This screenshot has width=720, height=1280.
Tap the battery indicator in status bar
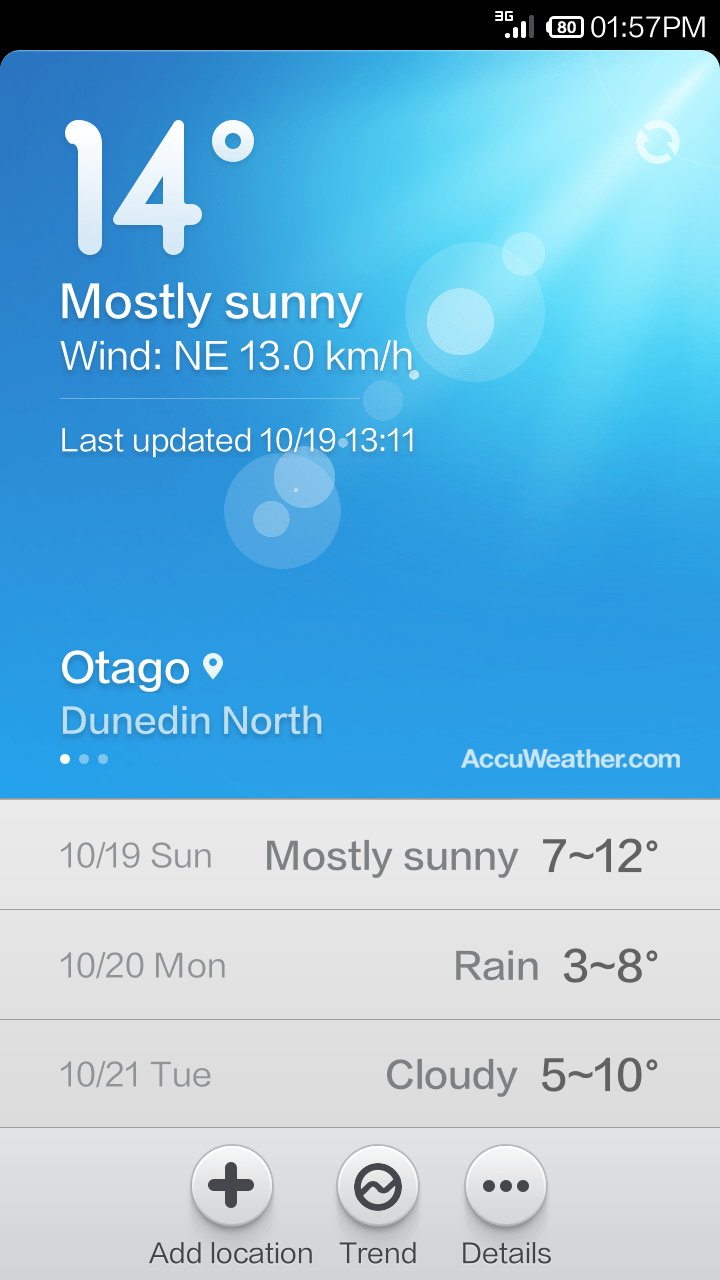[x=565, y=27]
